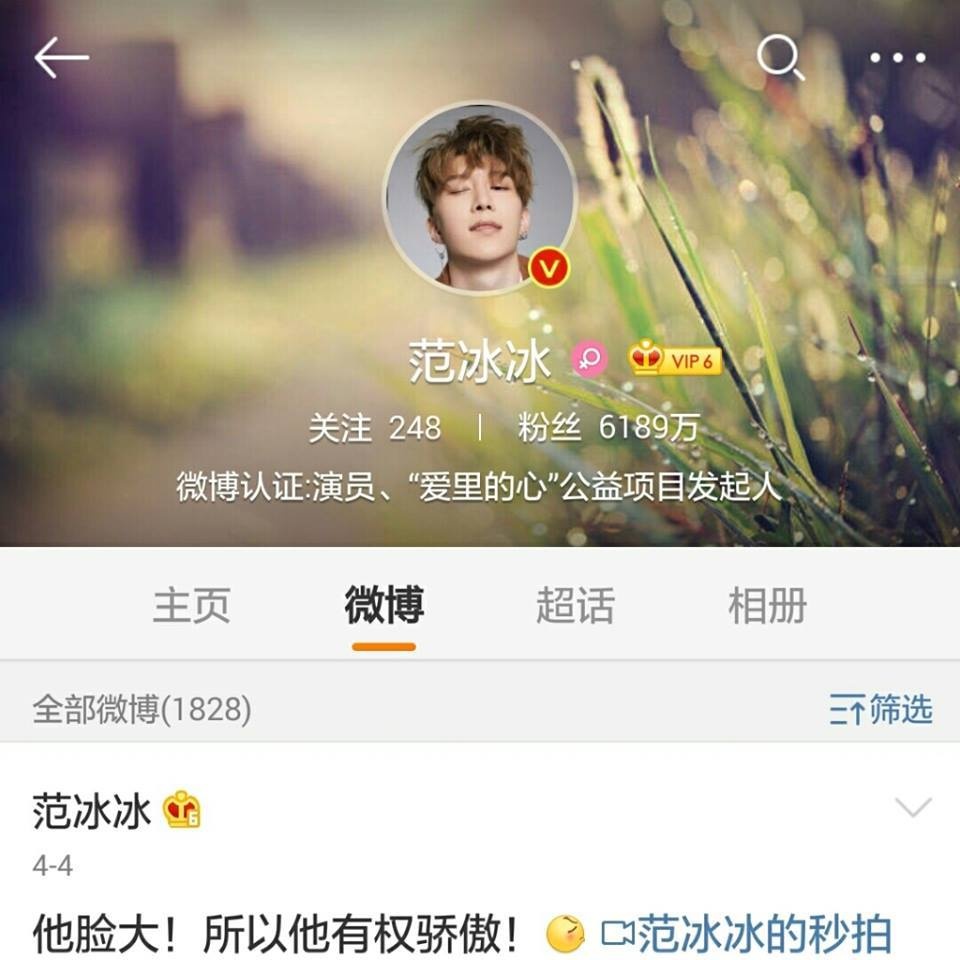Open the three-dot overflow menu
Viewport: 960px width, 960px height.
tap(898, 59)
